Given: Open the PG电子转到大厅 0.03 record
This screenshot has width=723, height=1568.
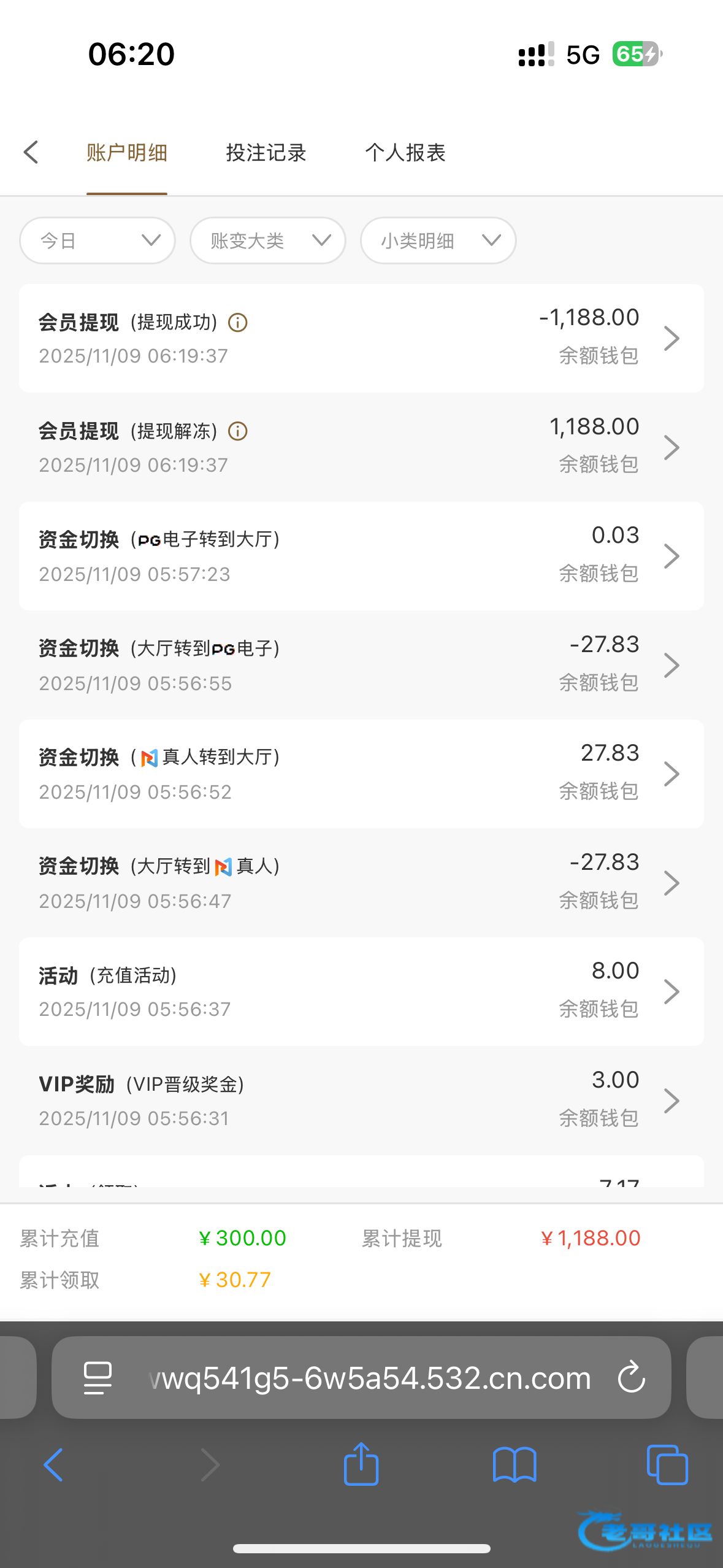Looking at the screenshot, I should (361, 556).
